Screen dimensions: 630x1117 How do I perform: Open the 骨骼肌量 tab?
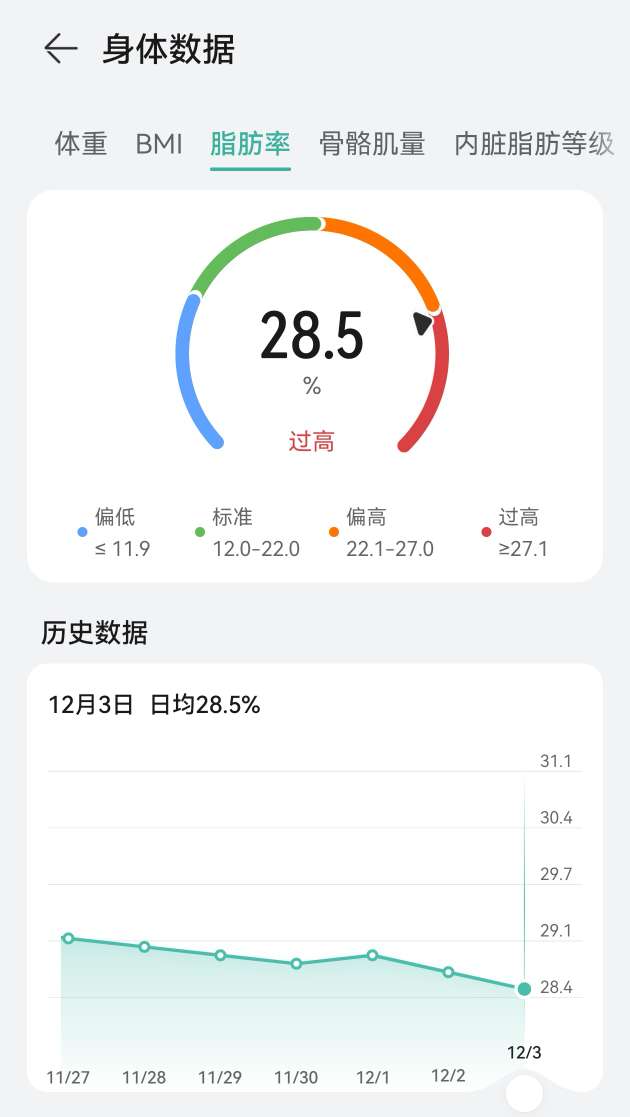tap(372, 144)
